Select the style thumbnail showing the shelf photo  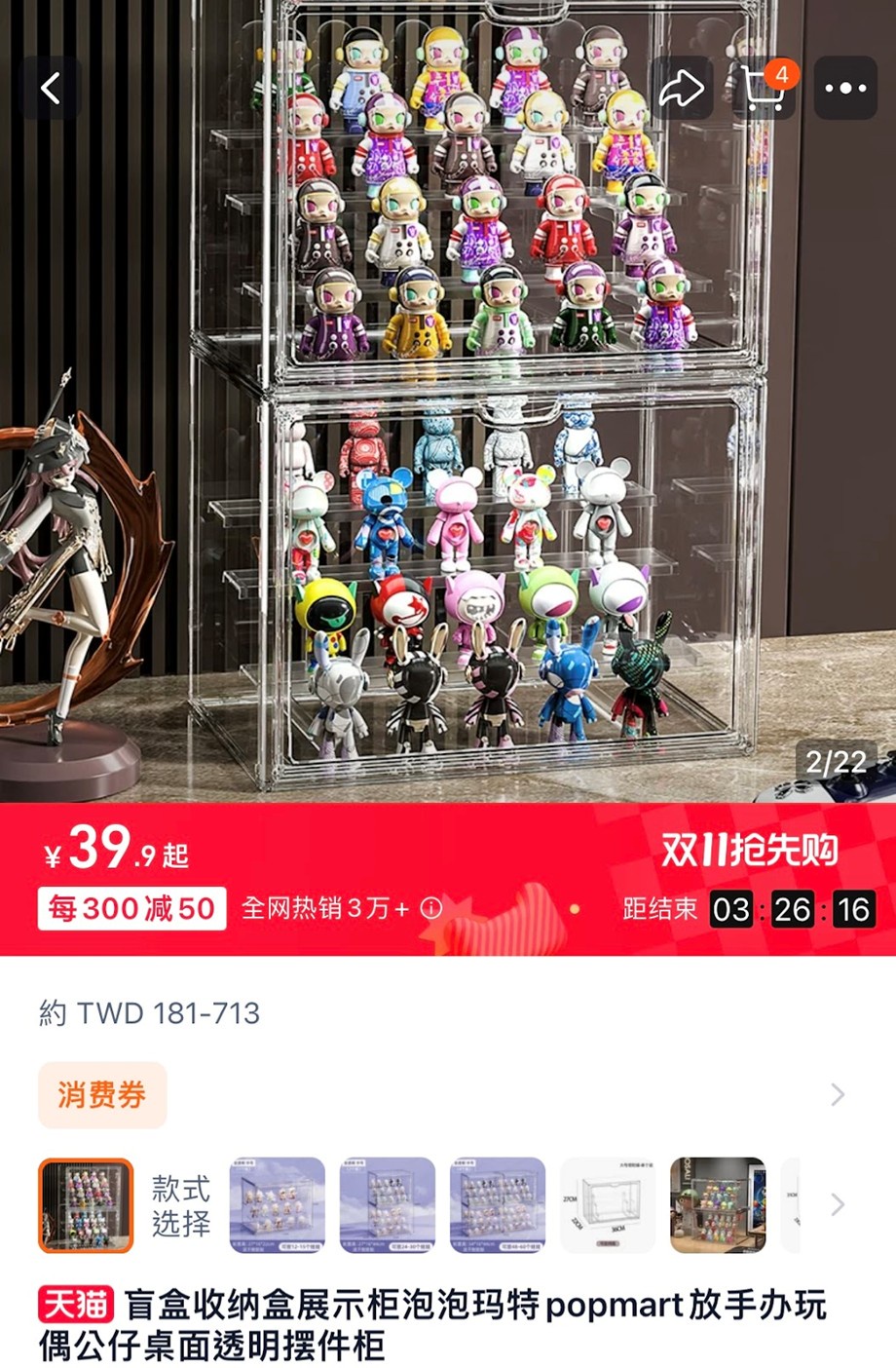coord(718,1205)
